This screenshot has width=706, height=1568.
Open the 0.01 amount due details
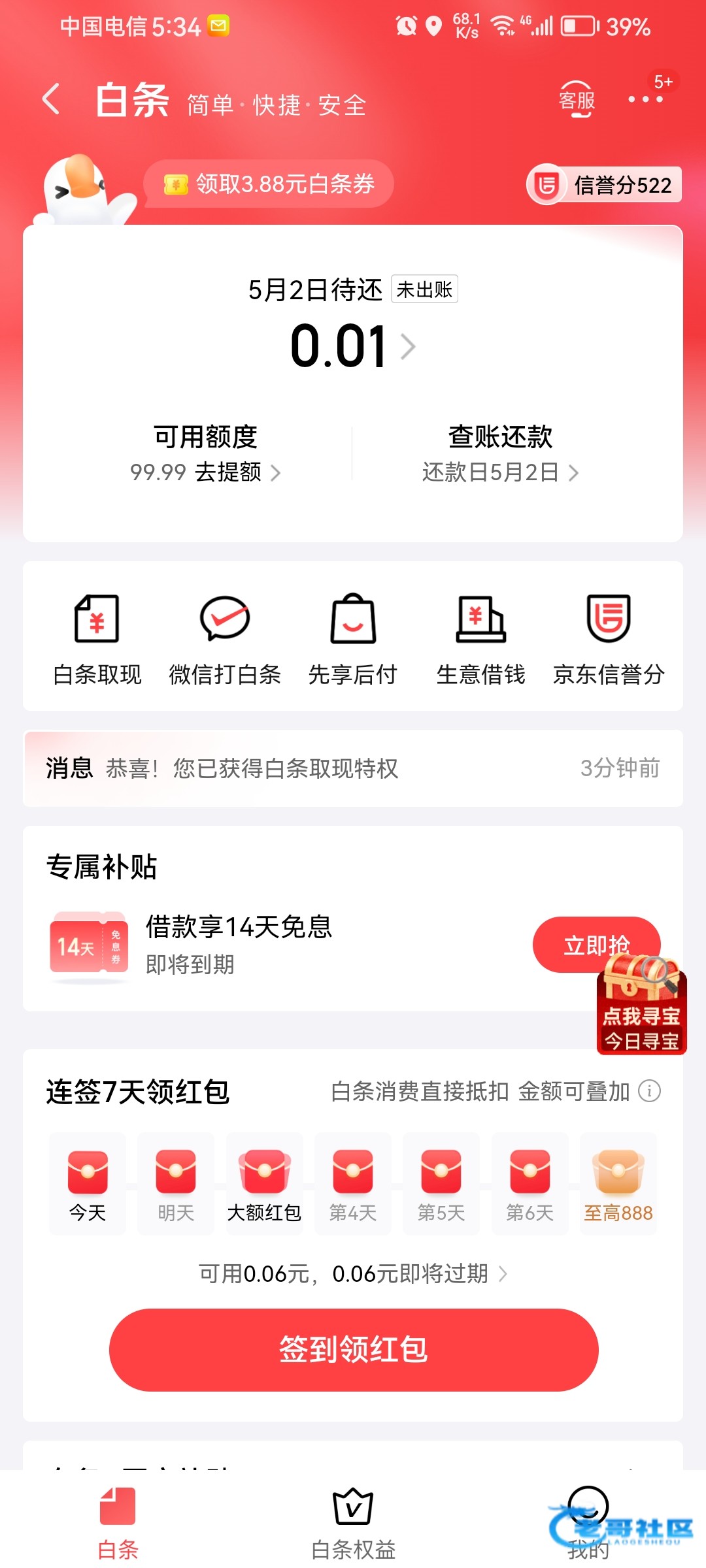[x=353, y=346]
